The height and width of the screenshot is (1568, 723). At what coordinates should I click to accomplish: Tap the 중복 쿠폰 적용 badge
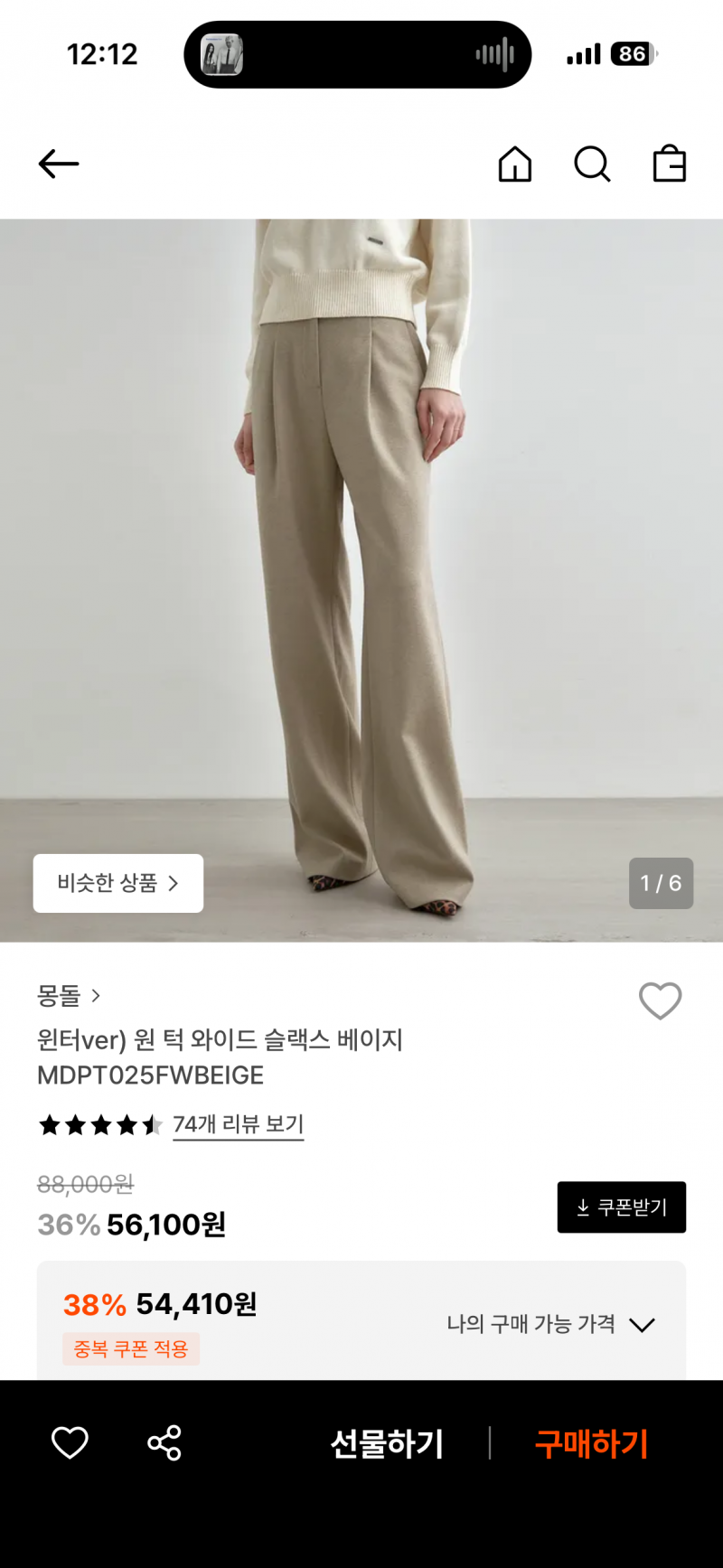click(130, 1348)
